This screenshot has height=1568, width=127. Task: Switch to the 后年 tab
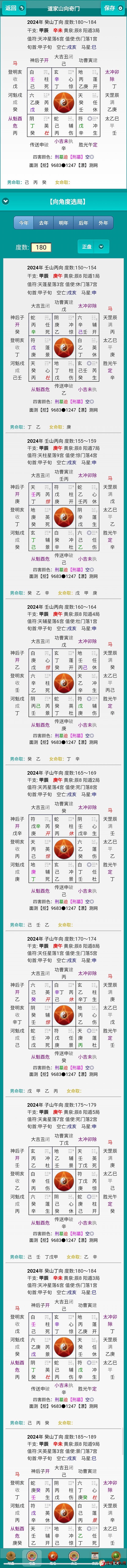tap(83, 223)
